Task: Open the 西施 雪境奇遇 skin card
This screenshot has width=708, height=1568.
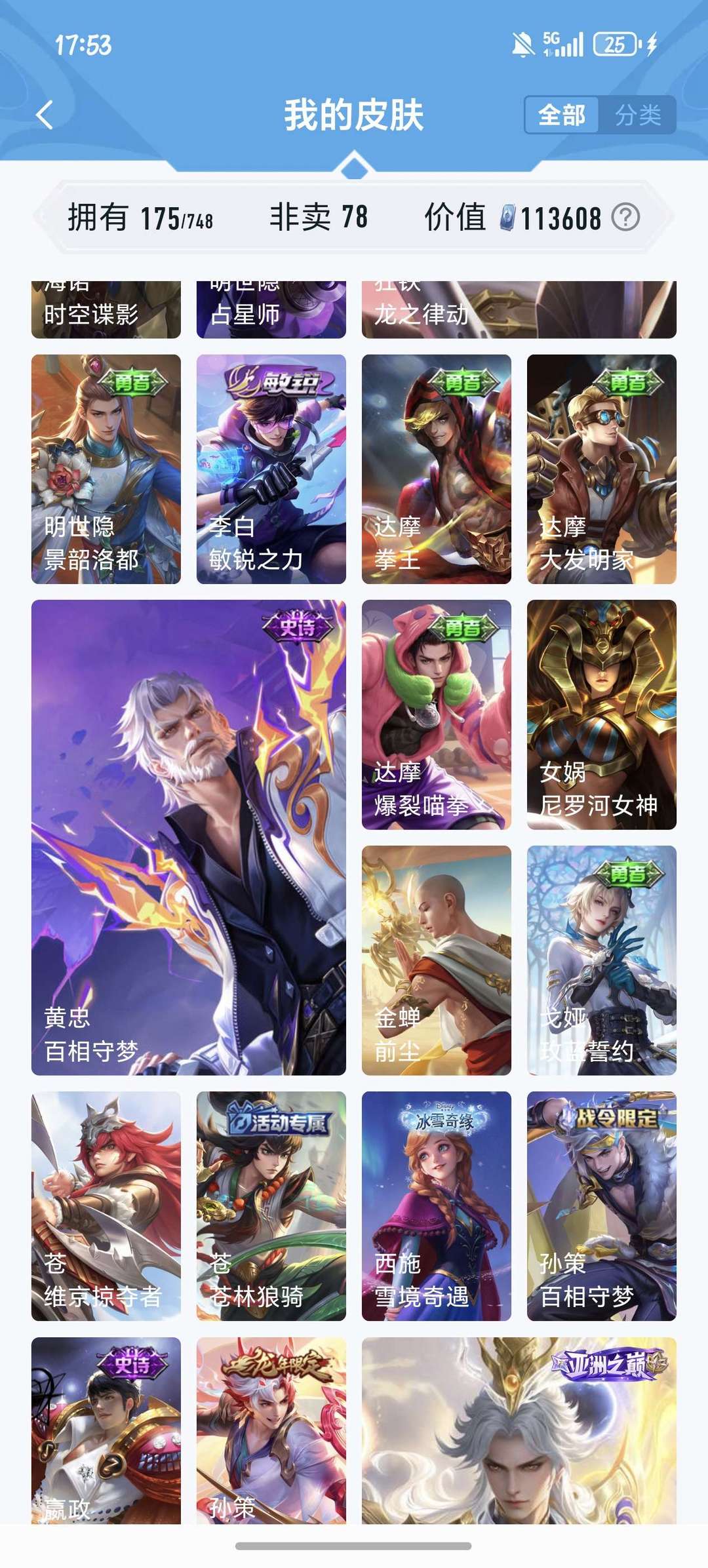Action: tap(437, 1206)
